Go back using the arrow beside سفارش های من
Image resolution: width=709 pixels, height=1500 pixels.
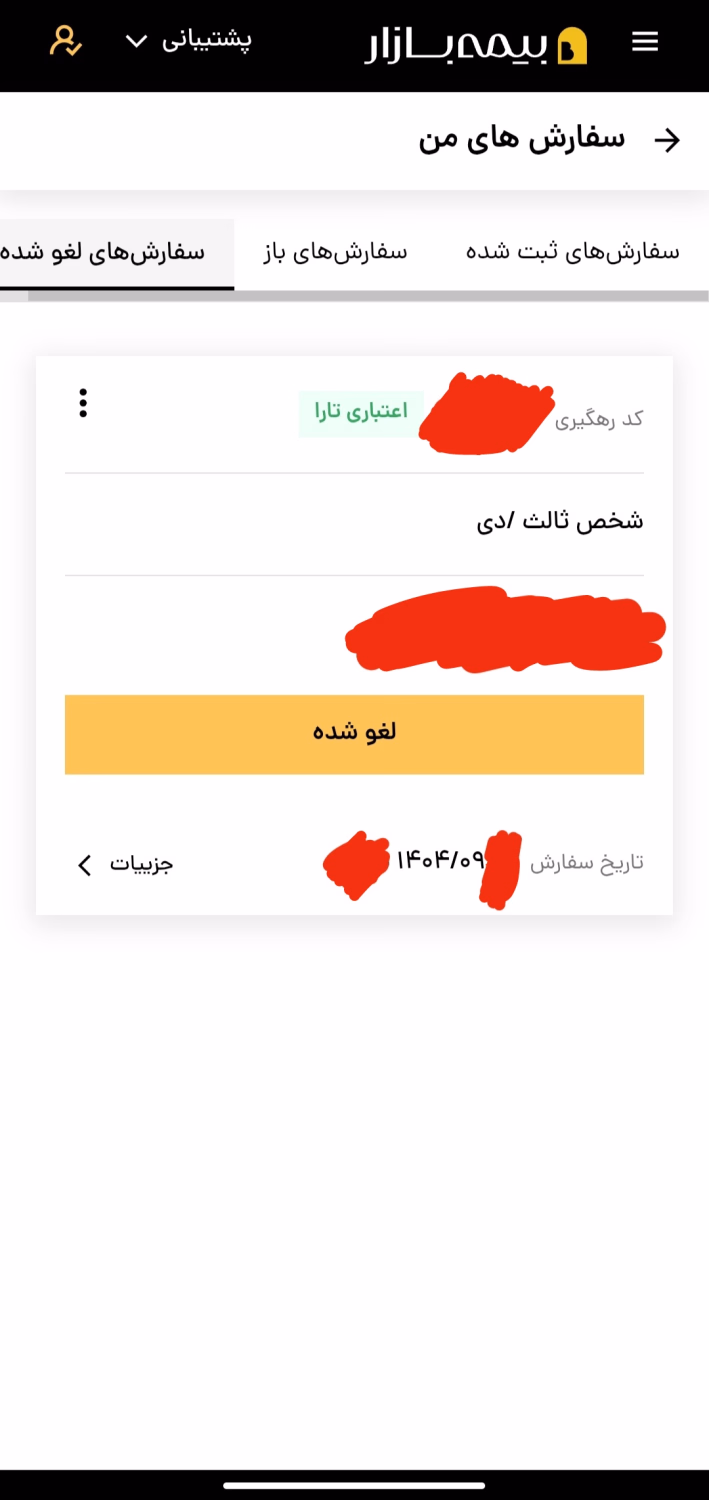666,140
